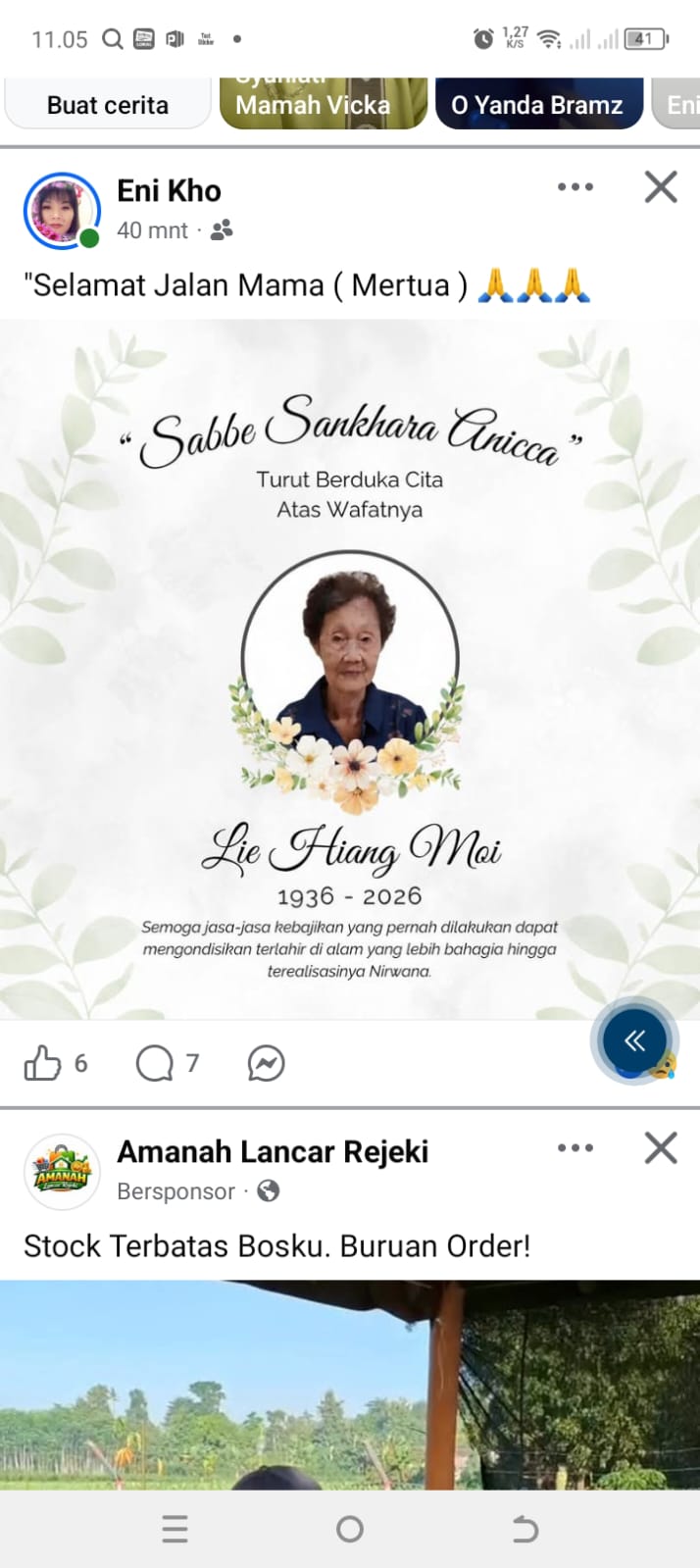Open Eni Kho's profile picture
This screenshot has height=1568, width=700.
pyautogui.click(x=61, y=210)
